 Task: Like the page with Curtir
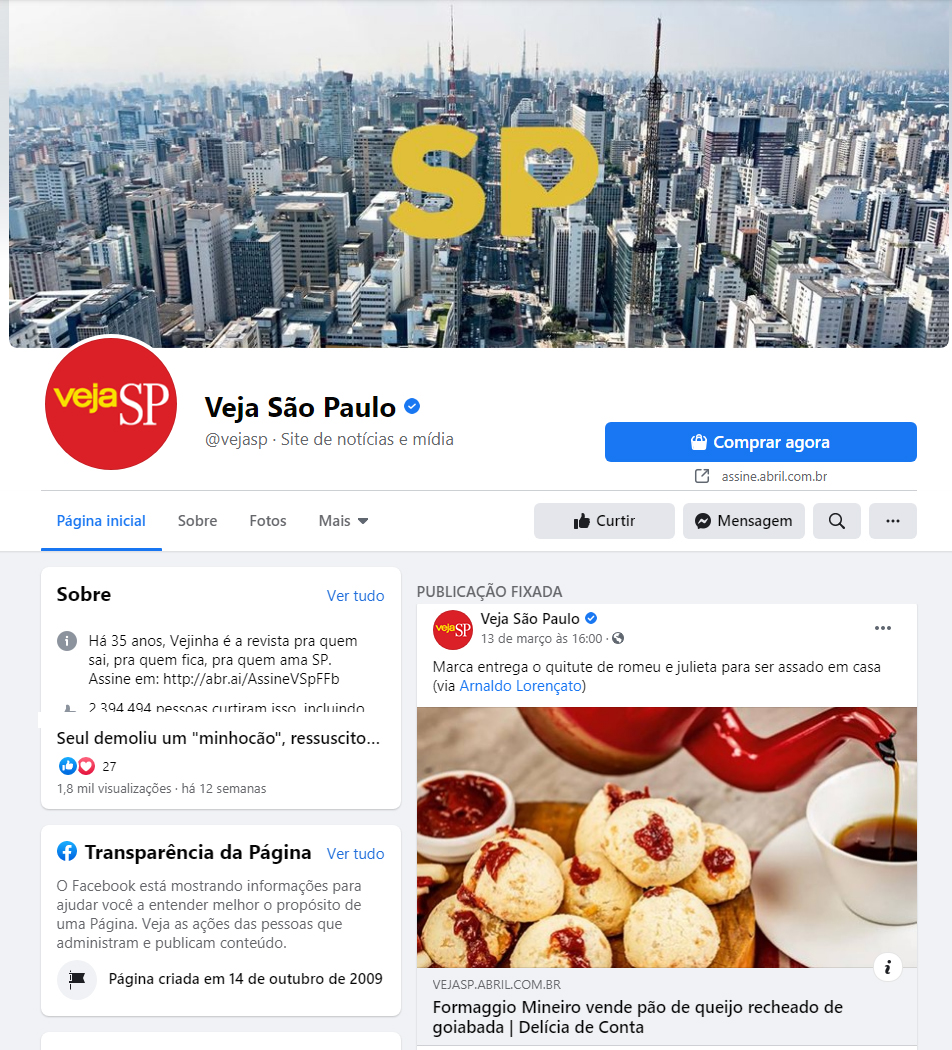[604, 521]
